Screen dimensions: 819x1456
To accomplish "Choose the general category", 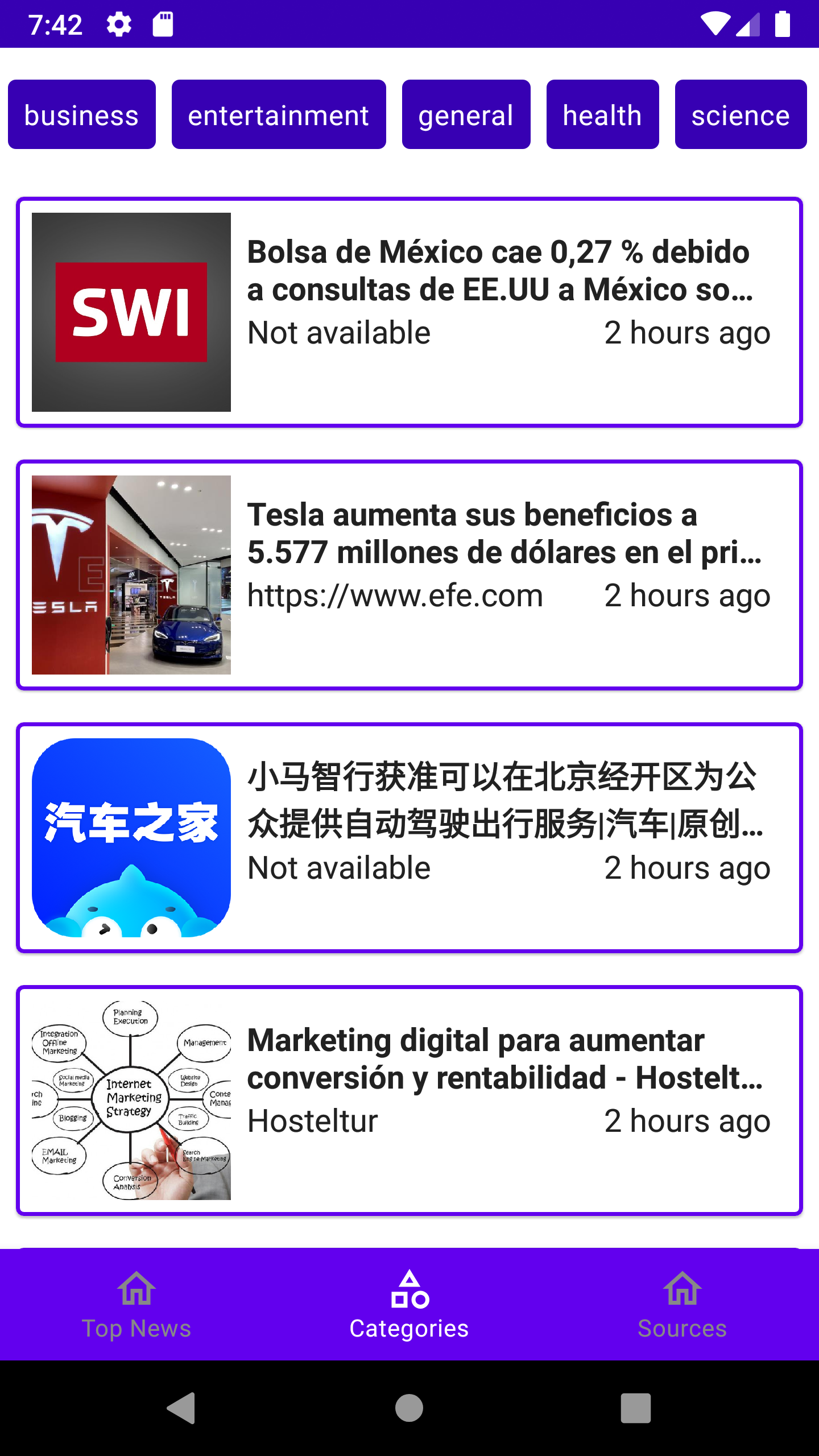I will point(466,115).
